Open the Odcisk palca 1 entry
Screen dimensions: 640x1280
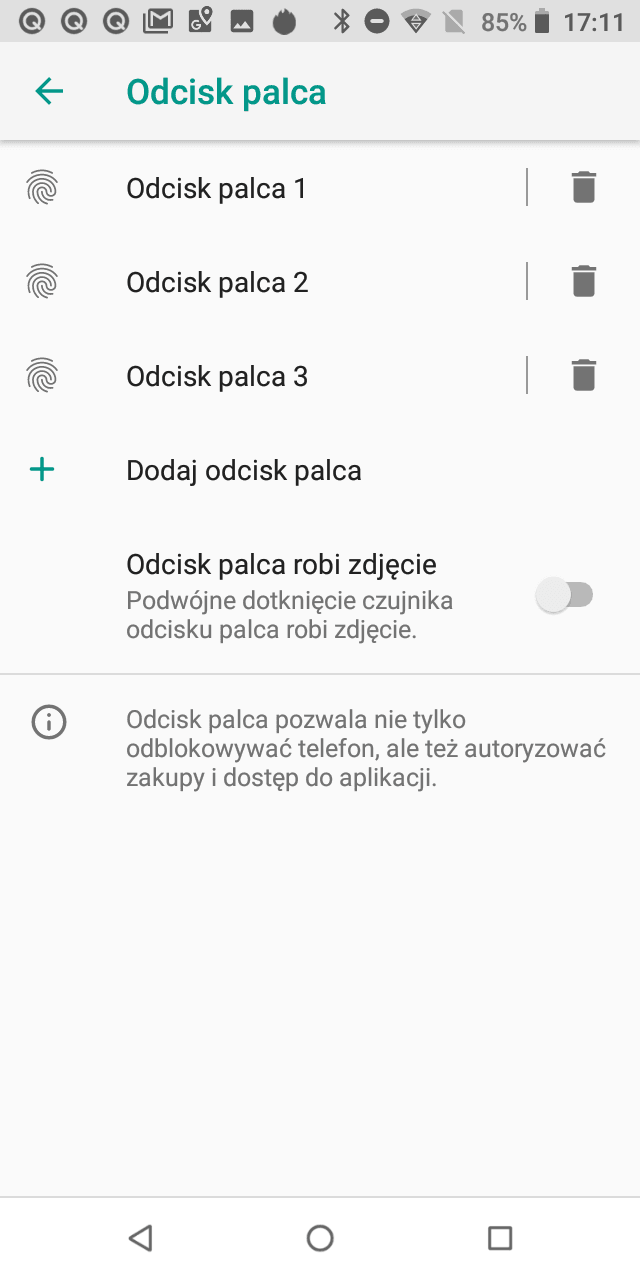pyautogui.click(x=263, y=188)
